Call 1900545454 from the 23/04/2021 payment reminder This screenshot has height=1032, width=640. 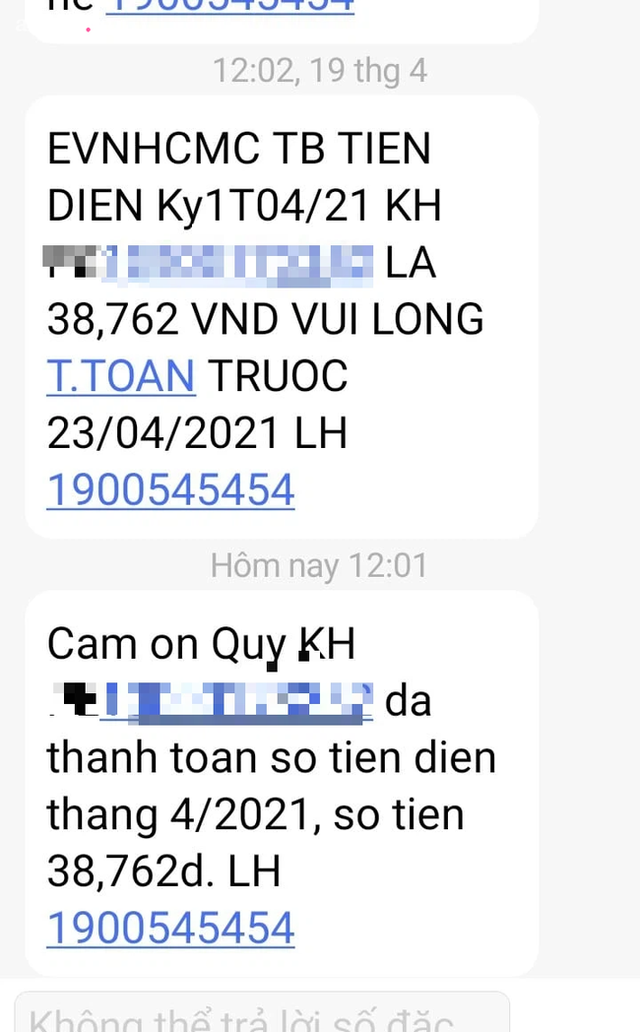tap(171, 491)
